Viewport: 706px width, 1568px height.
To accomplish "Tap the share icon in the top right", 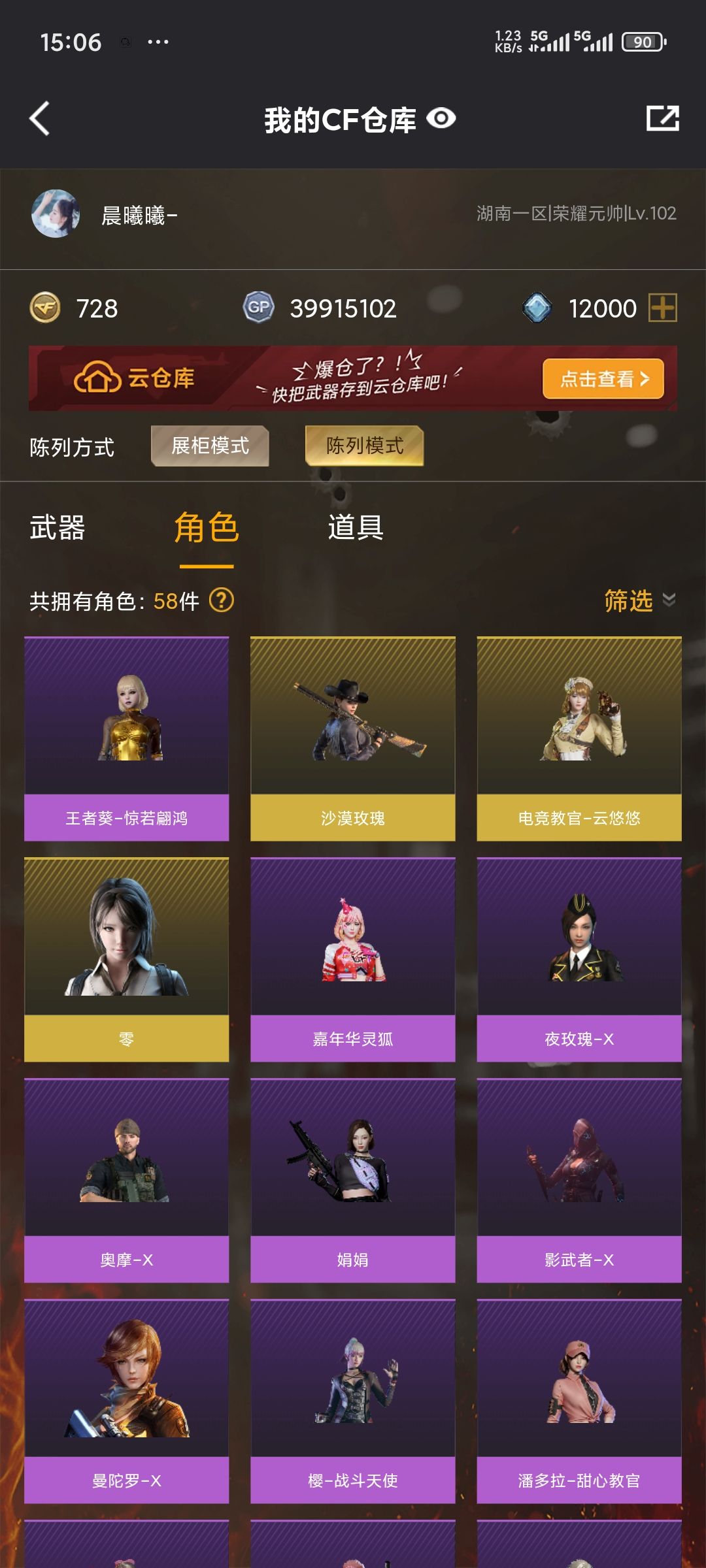I will coord(663,118).
